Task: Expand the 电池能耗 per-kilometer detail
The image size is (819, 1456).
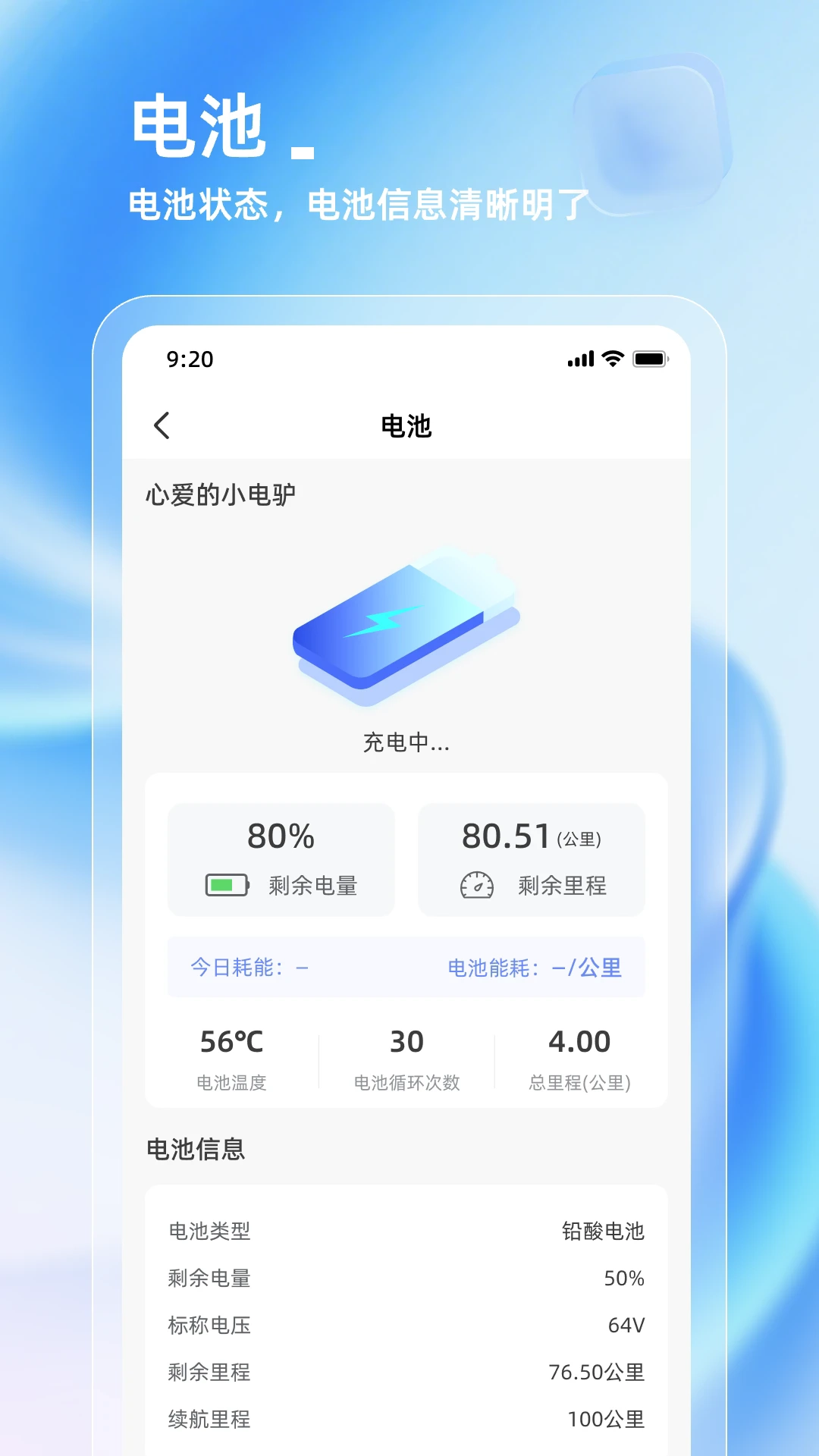Action: point(533,967)
